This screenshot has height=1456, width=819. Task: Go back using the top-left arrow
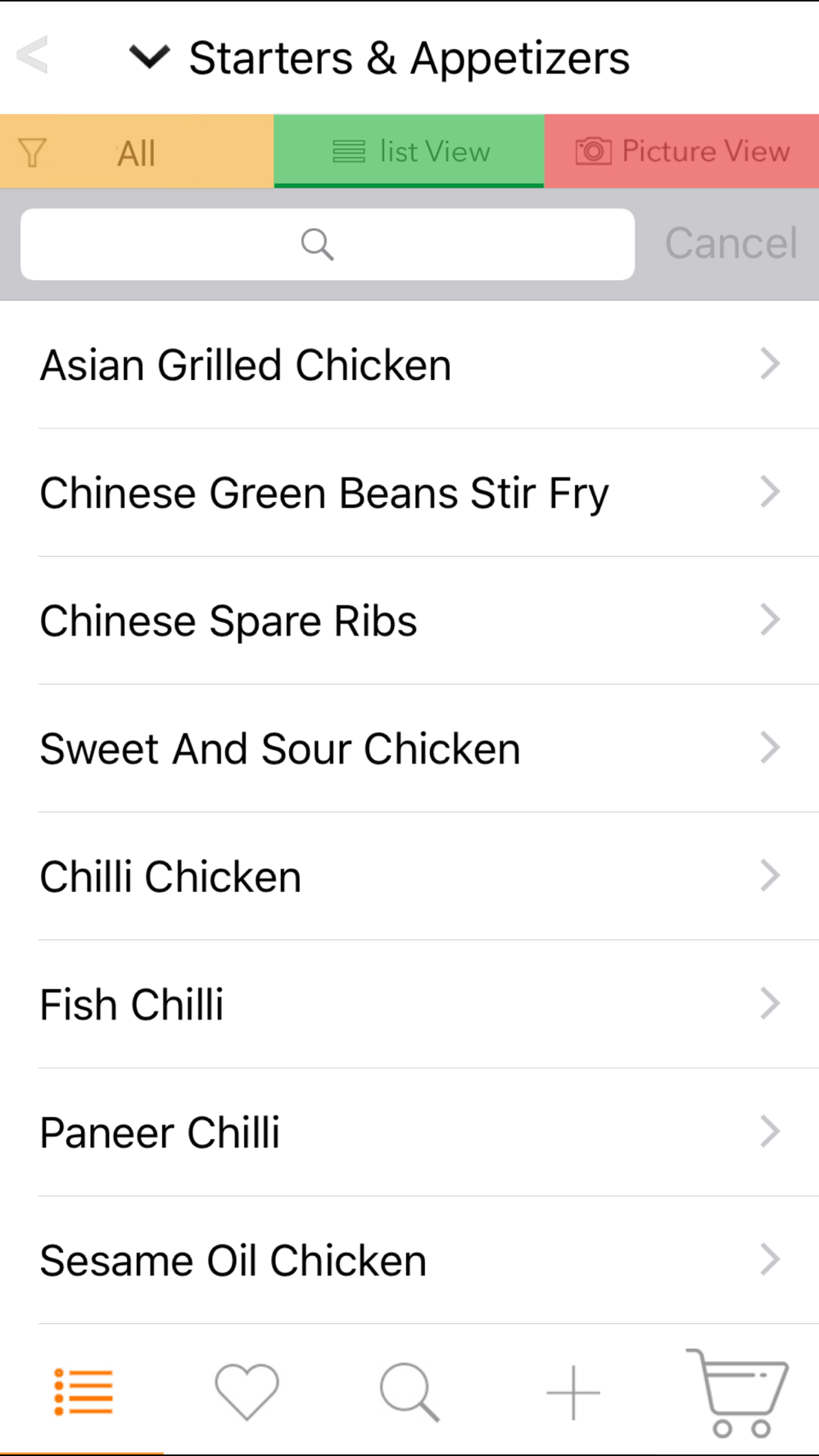tap(33, 56)
